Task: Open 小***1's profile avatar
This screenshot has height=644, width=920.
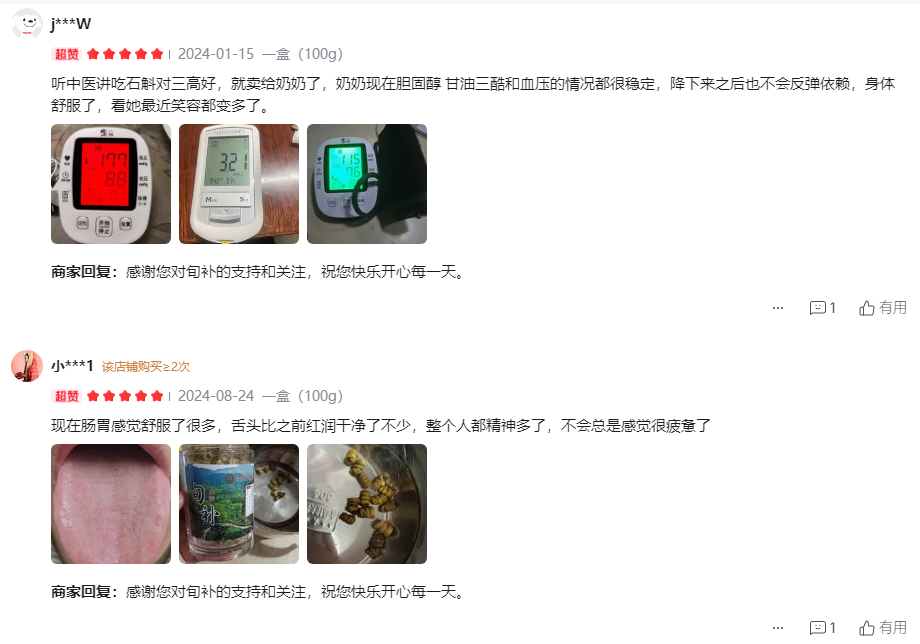Action: (x=27, y=366)
